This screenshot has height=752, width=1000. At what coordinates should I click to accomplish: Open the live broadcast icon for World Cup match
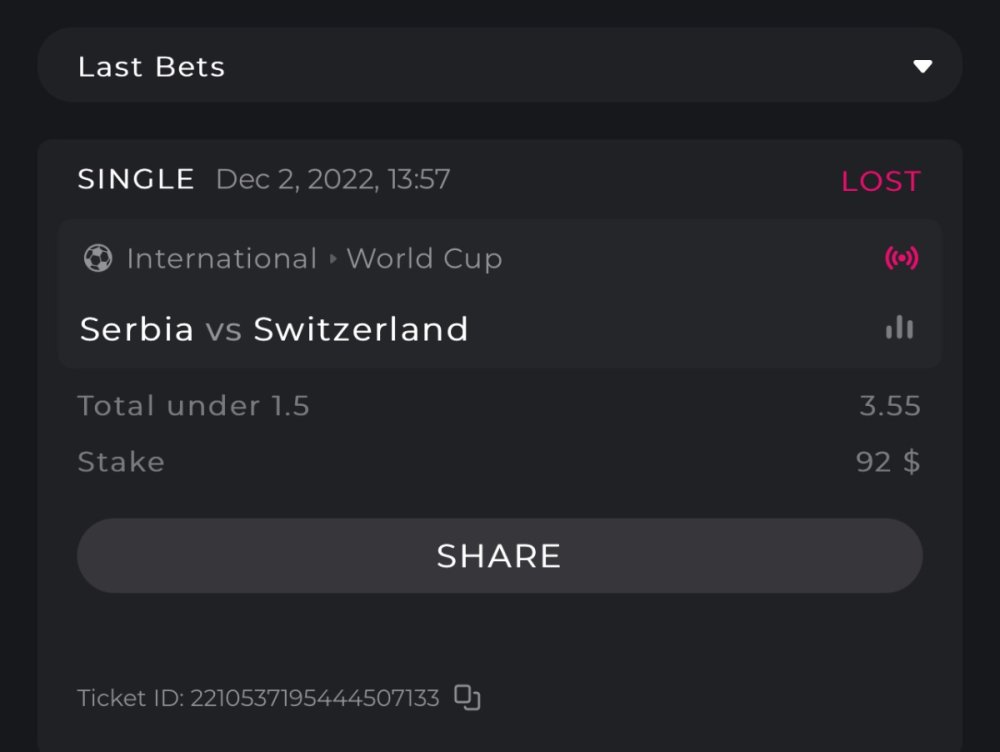[901, 259]
